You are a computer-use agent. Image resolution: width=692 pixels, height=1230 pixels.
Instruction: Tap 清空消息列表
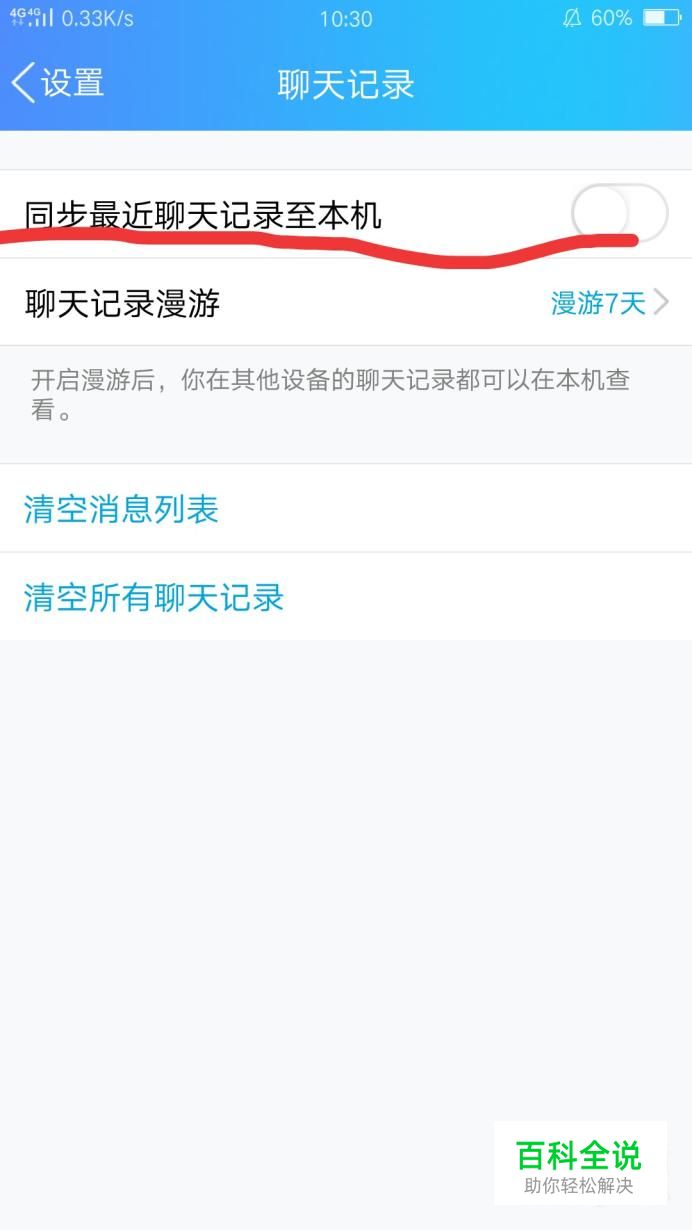(346, 509)
